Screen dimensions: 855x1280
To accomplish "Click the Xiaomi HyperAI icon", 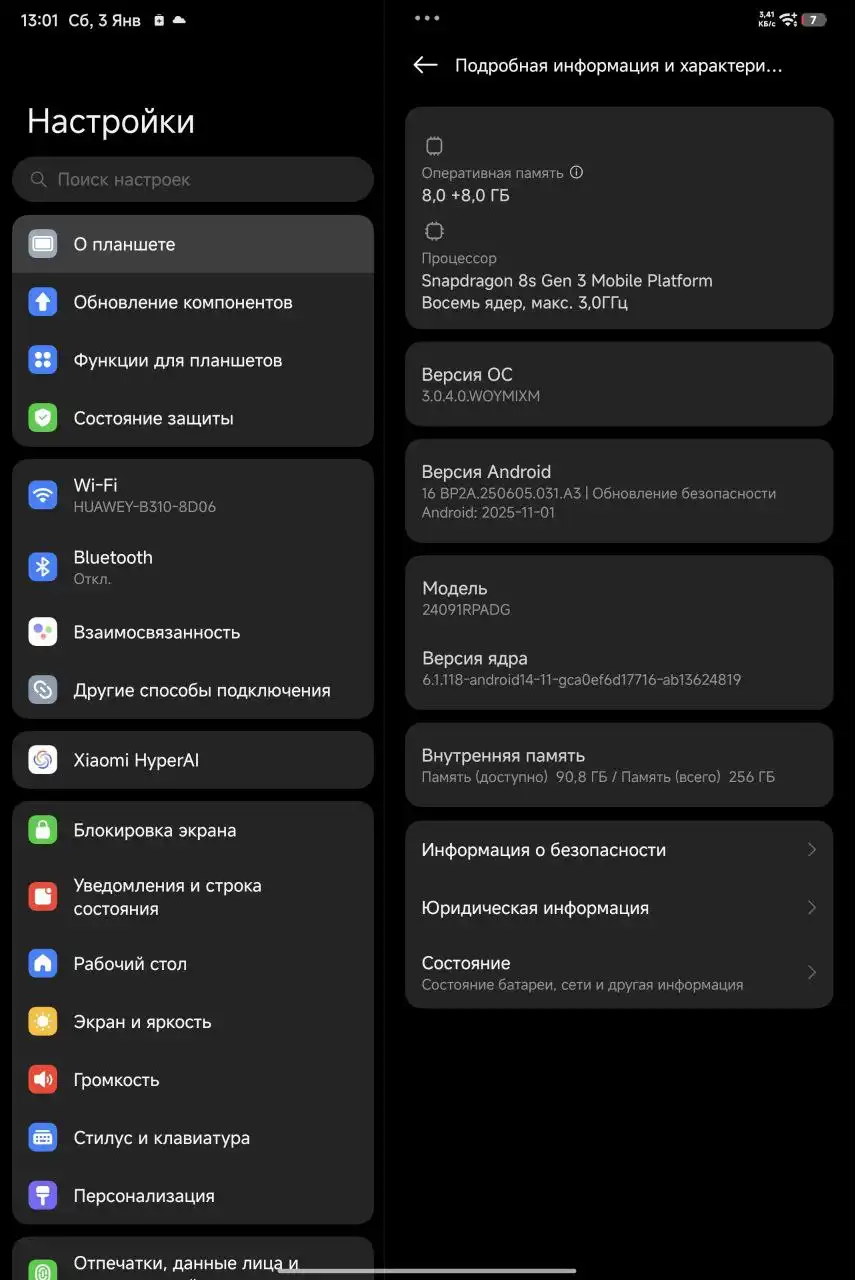I will (42, 760).
